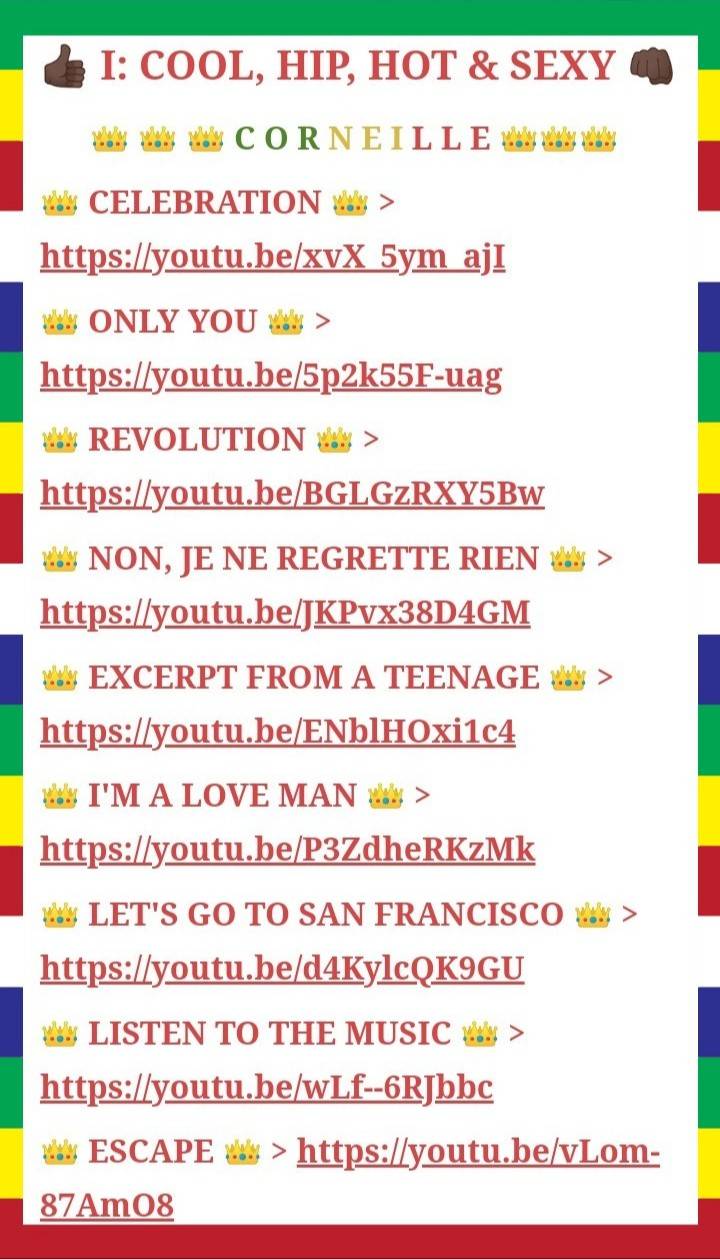Image resolution: width=720 pixels, height=1259 pixels.
Task: Follow the REVOLUTION video link
Action: pos(292,494)
